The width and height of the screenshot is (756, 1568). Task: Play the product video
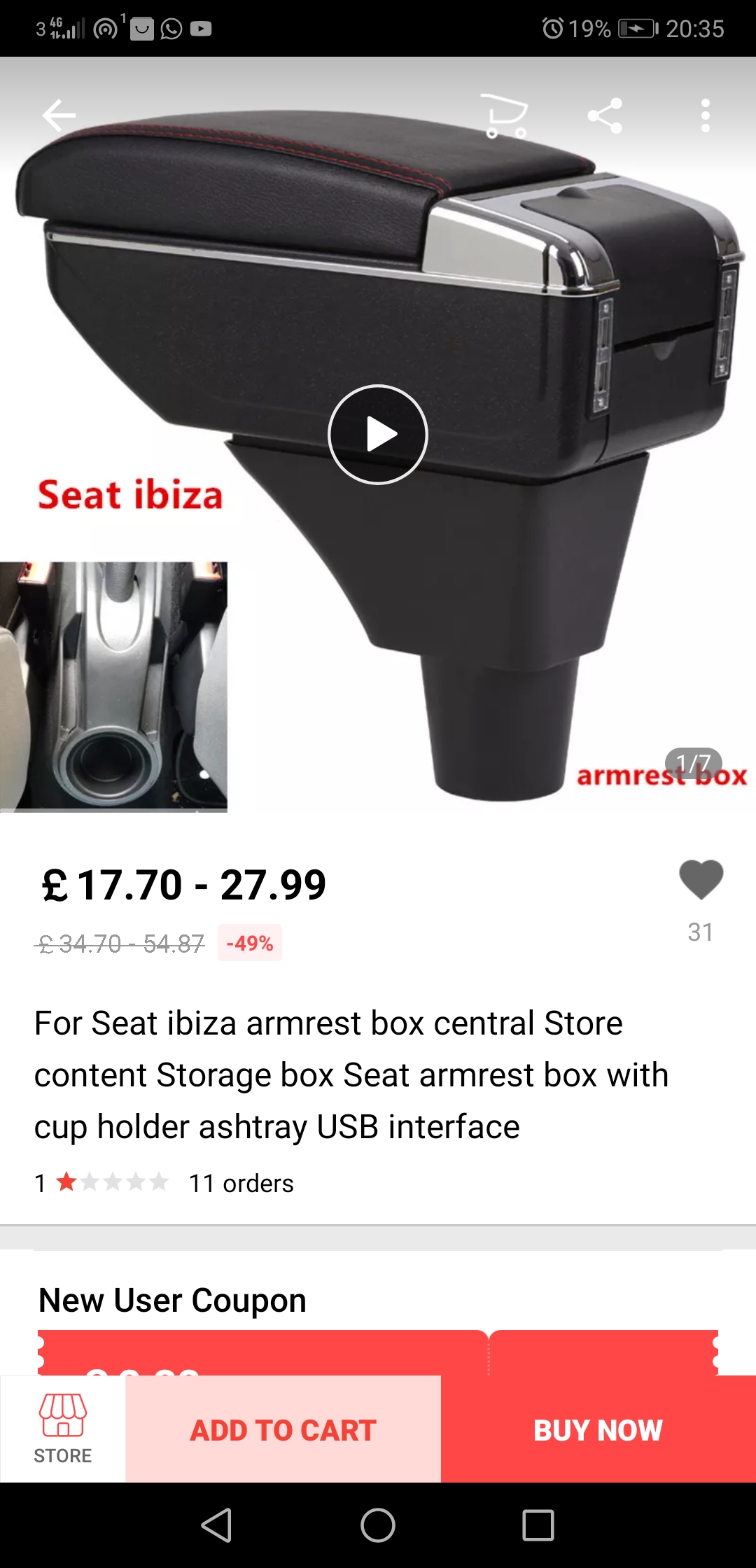tap(378, 435)
